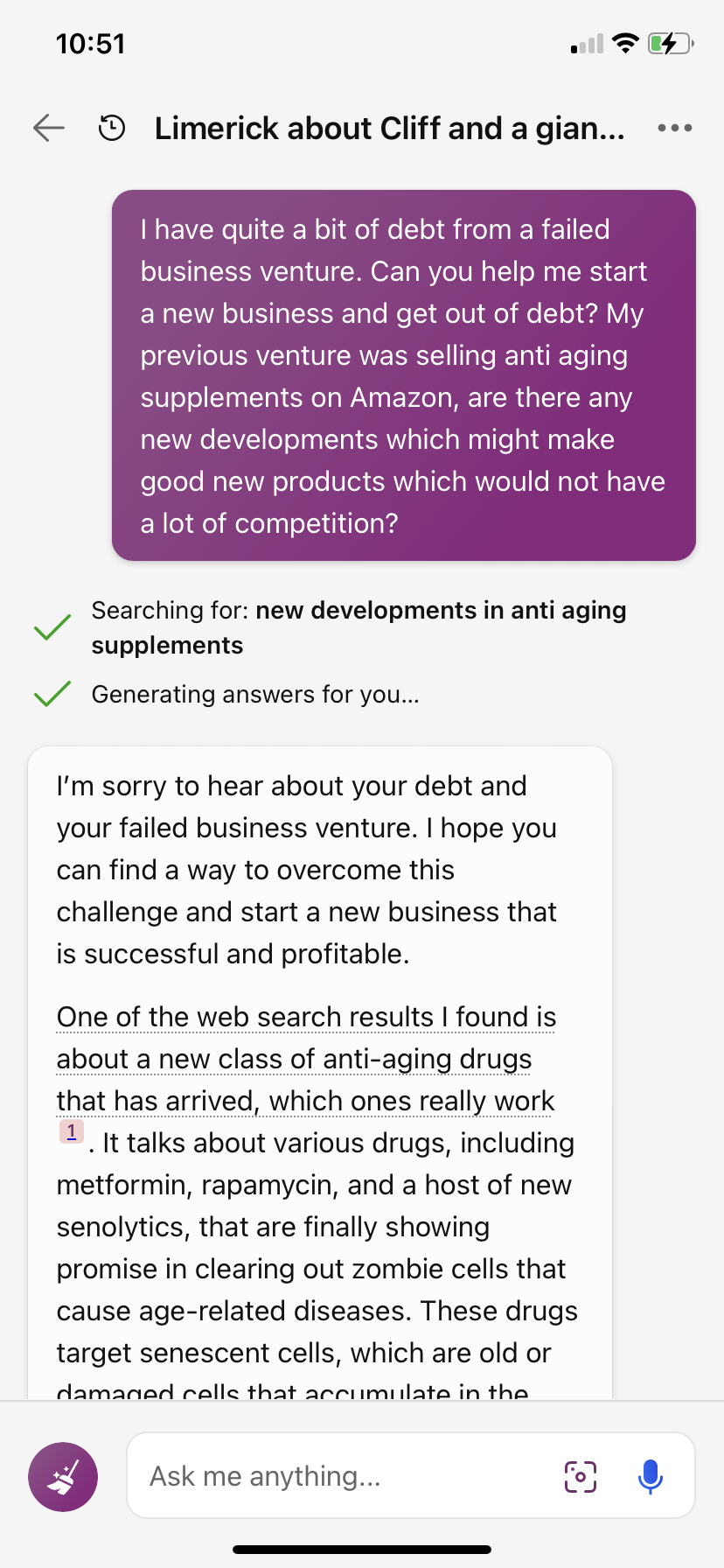Open the camera visual search icon
The height and width of the screenshot is (1568, 724).
[x=581, y=1477]
